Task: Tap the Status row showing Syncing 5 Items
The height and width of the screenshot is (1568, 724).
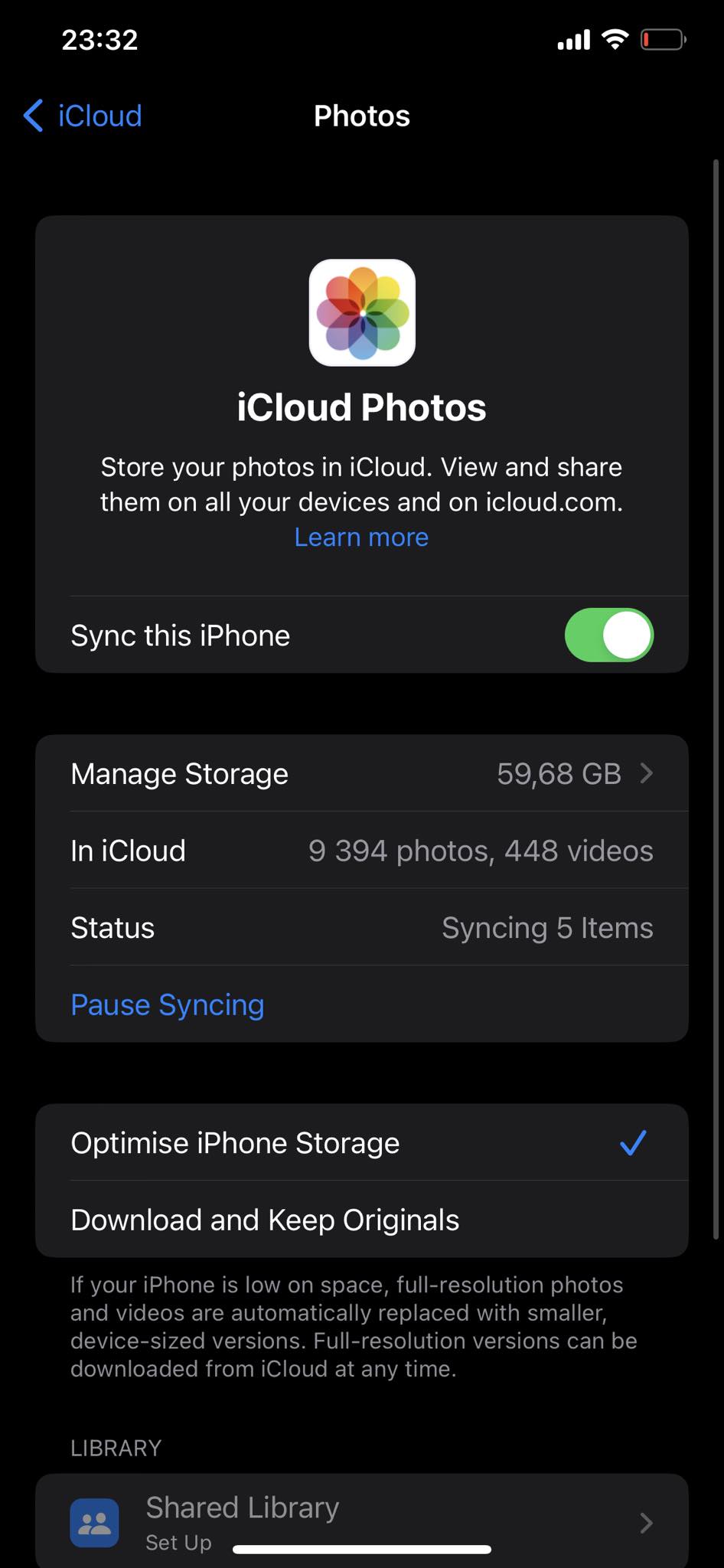Action: click(362, 927)
